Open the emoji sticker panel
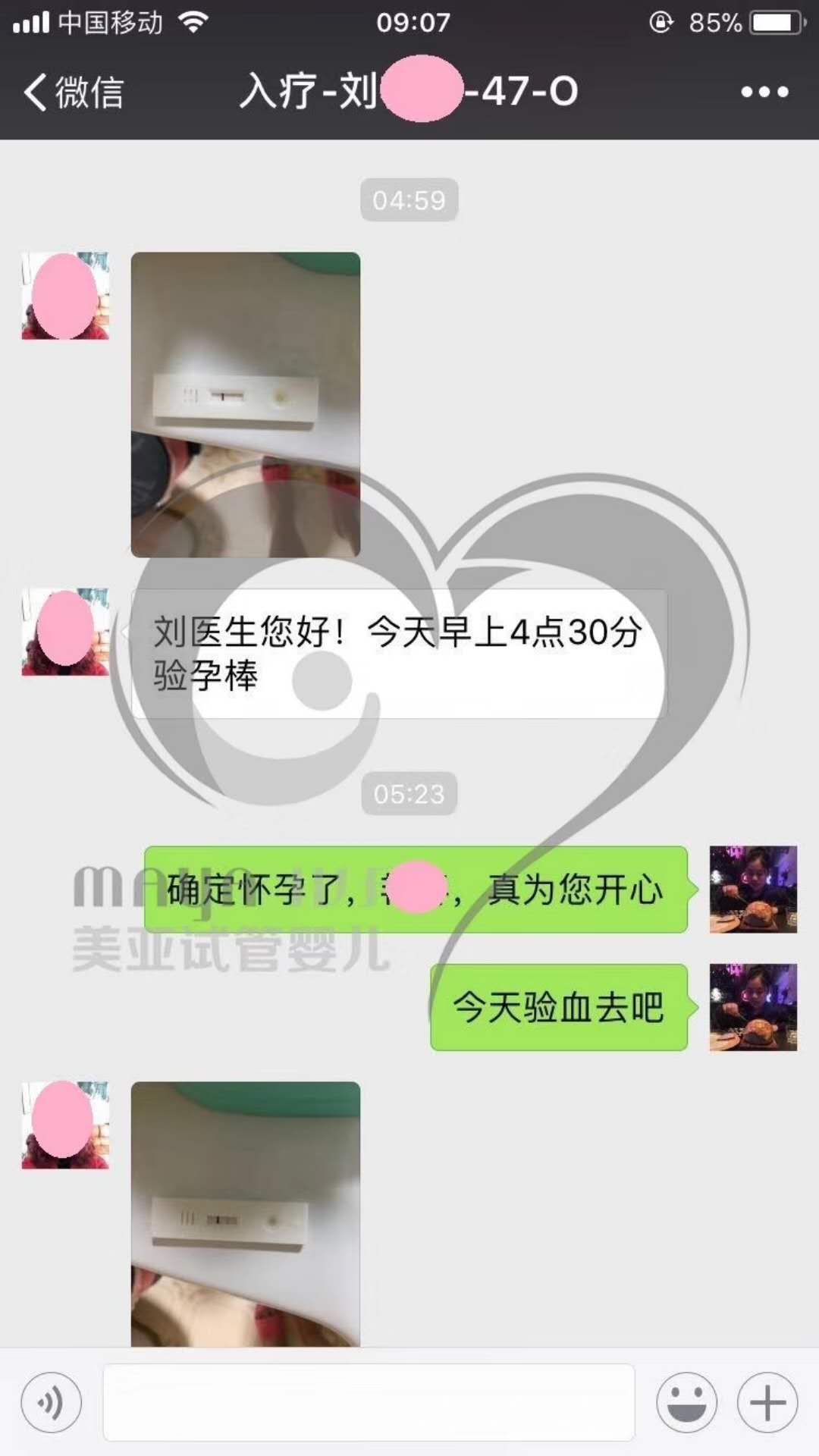The width and height of the screenshot is (819, 1456). click(x=686, y=1402)
